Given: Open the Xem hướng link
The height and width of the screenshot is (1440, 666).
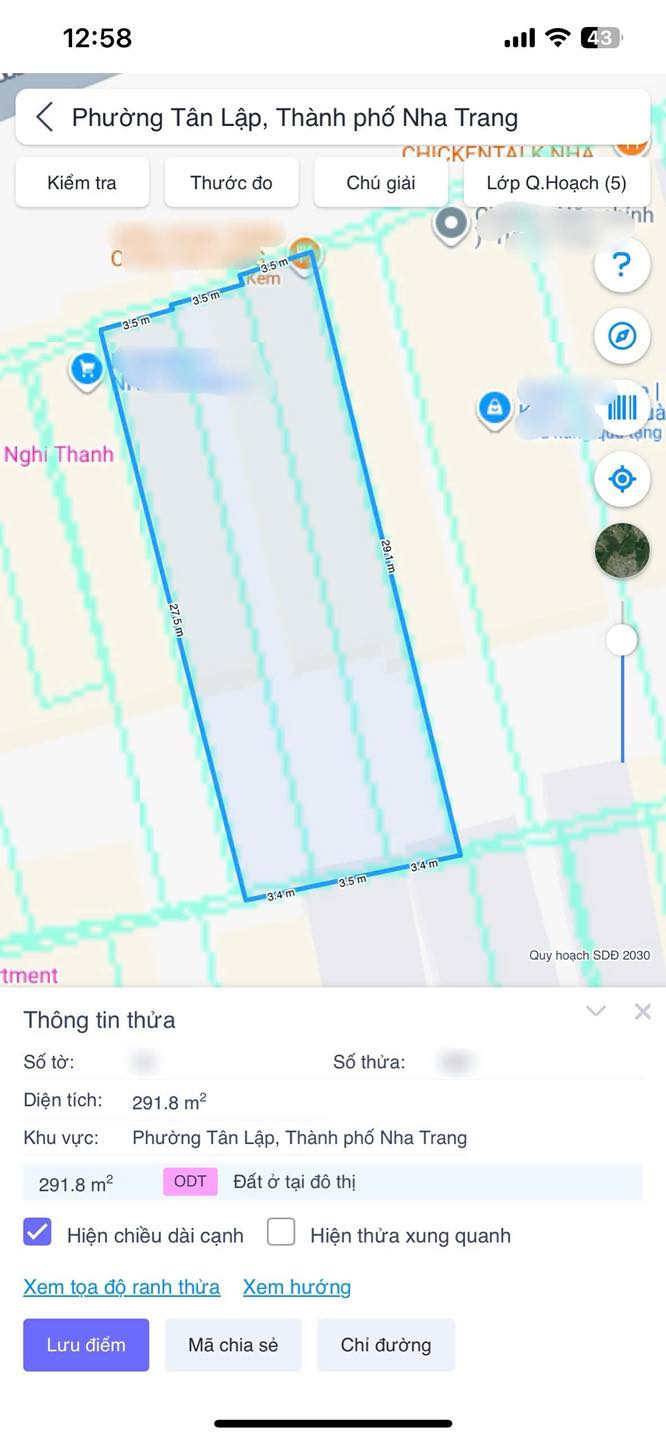Looking at the screenshot, I should coord(297,1287).
